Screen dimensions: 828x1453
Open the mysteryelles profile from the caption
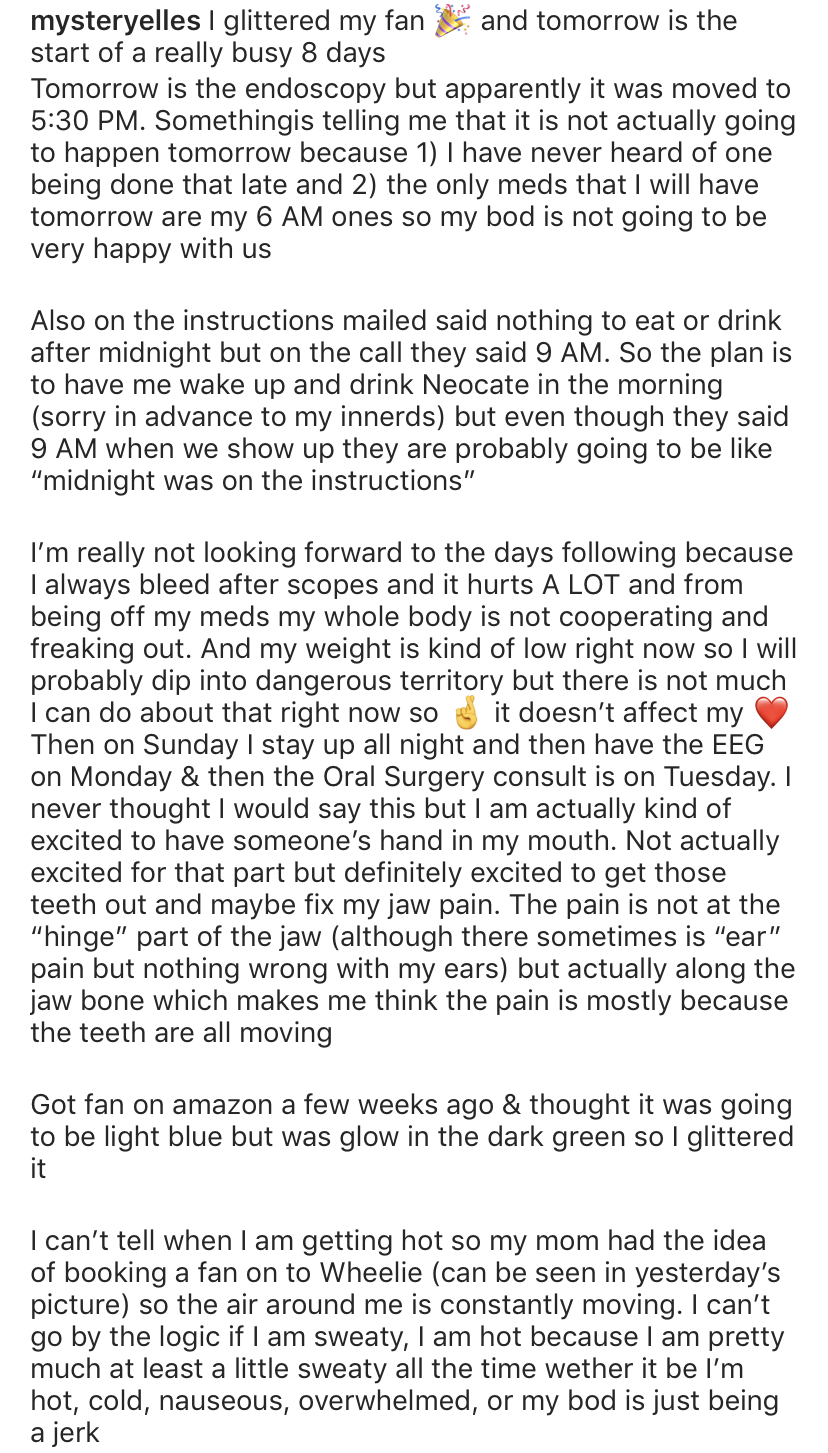(x=116, y=22)
